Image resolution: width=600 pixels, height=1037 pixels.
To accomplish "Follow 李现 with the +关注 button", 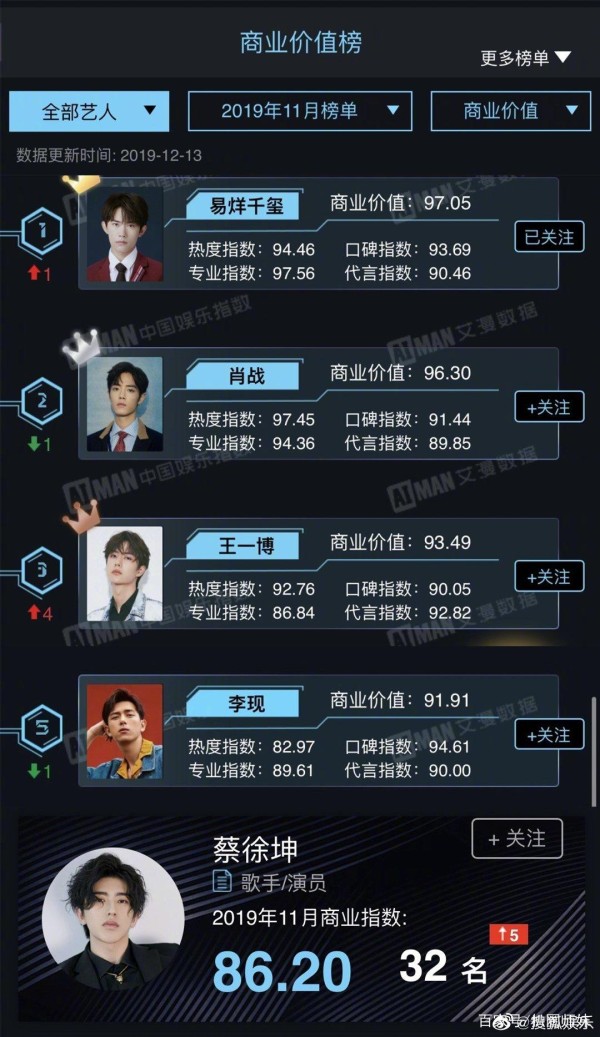I will pyautogui.click(x=550, y=734).
